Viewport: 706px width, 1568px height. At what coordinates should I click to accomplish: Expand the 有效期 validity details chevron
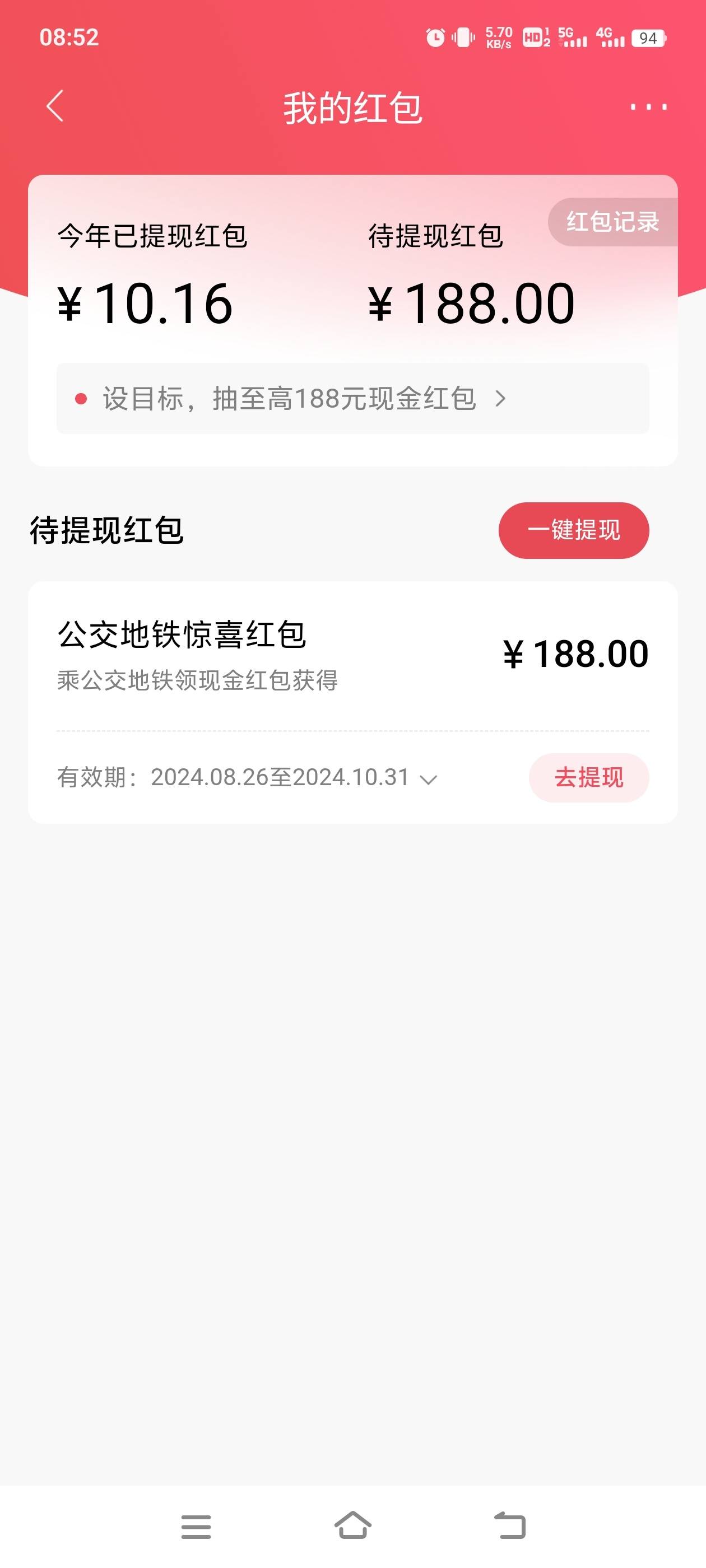[429, 780]
